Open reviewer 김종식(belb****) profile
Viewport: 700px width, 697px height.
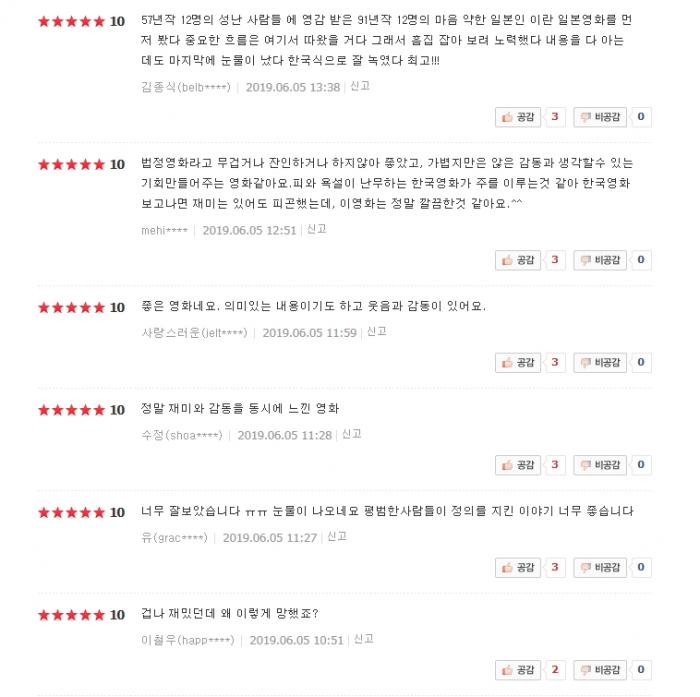(186, 87)
